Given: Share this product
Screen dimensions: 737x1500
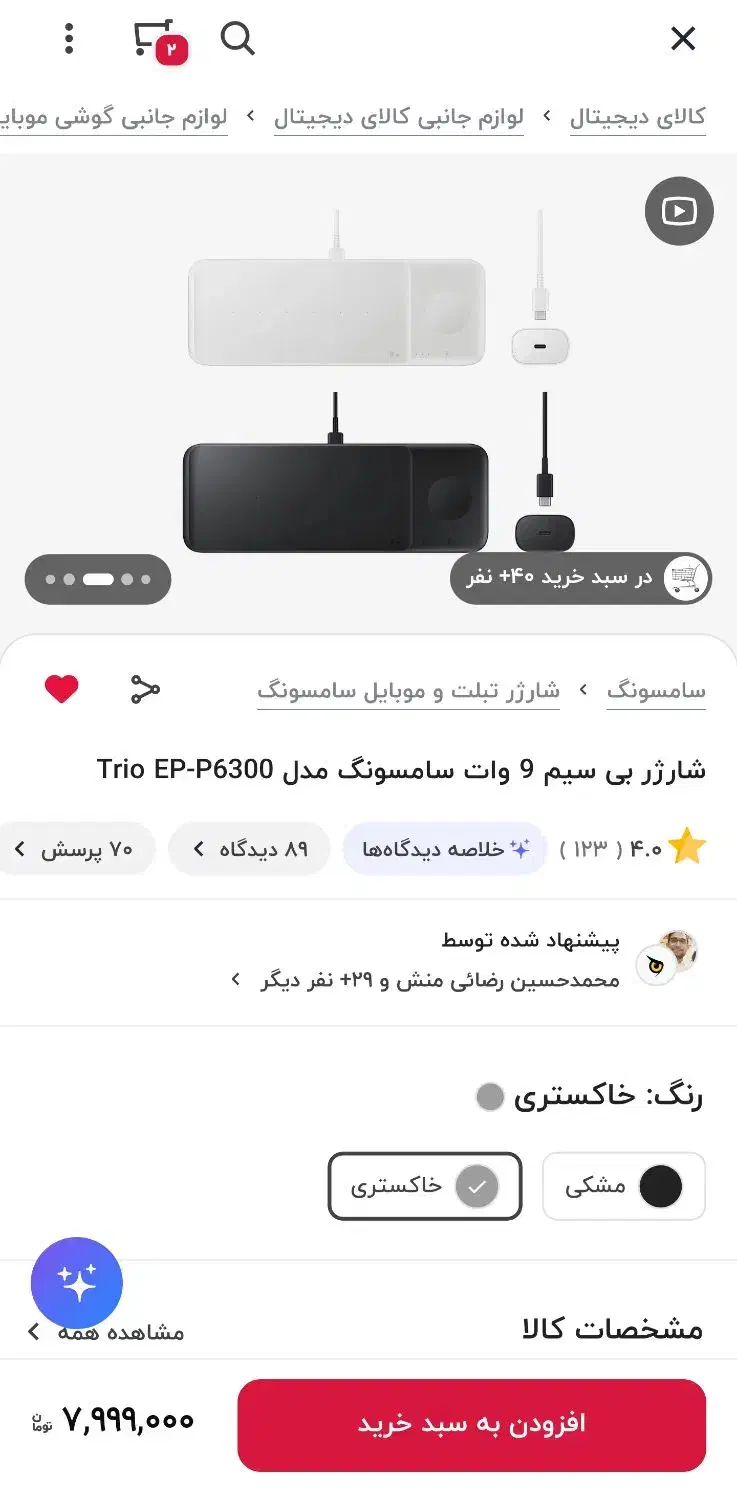Looking at the screenshot, I should click(x=145, y=689).
